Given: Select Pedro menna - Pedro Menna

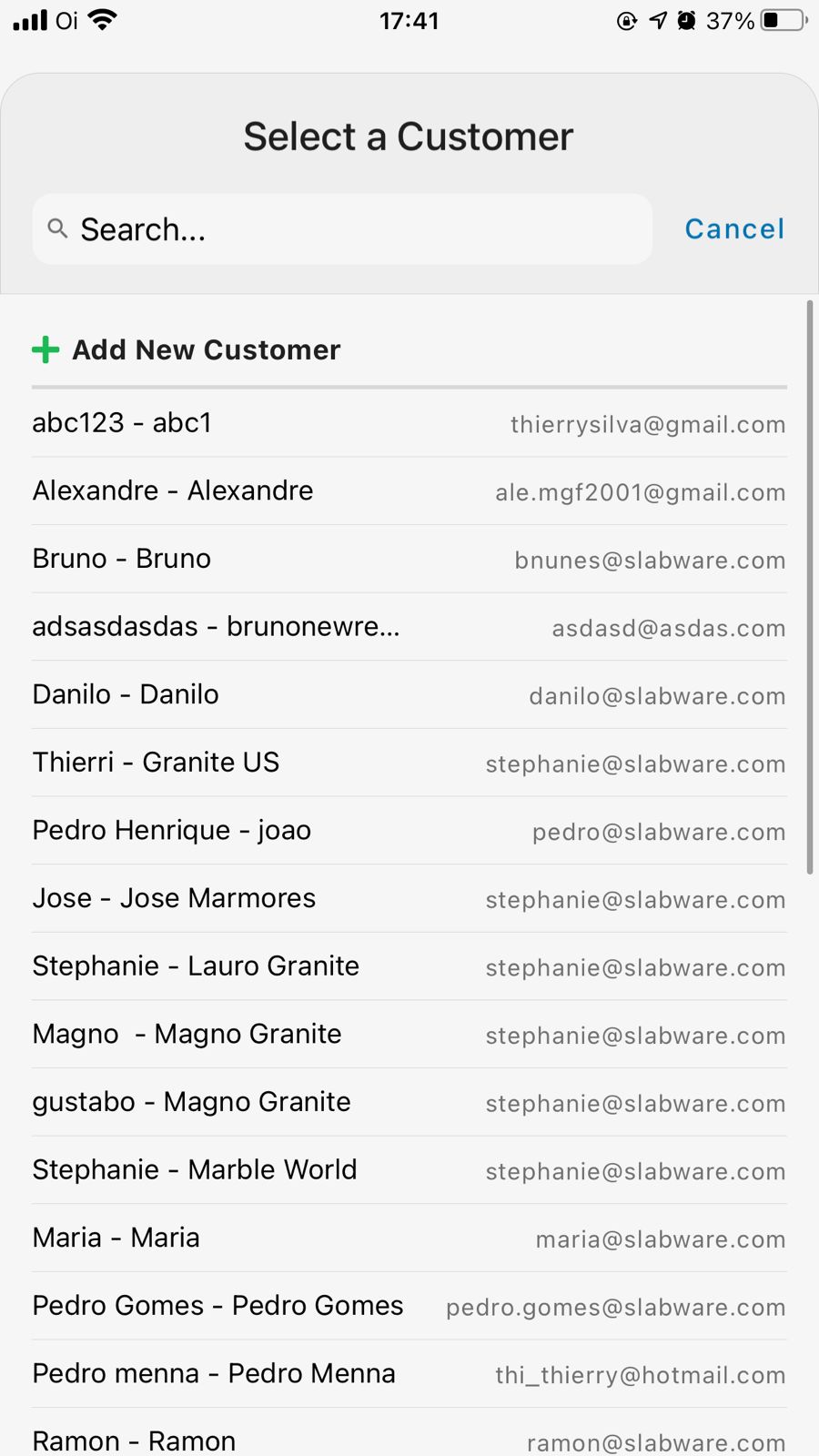Looking at the screenshot, I should pyautogui.click(x=409, y=1374).
